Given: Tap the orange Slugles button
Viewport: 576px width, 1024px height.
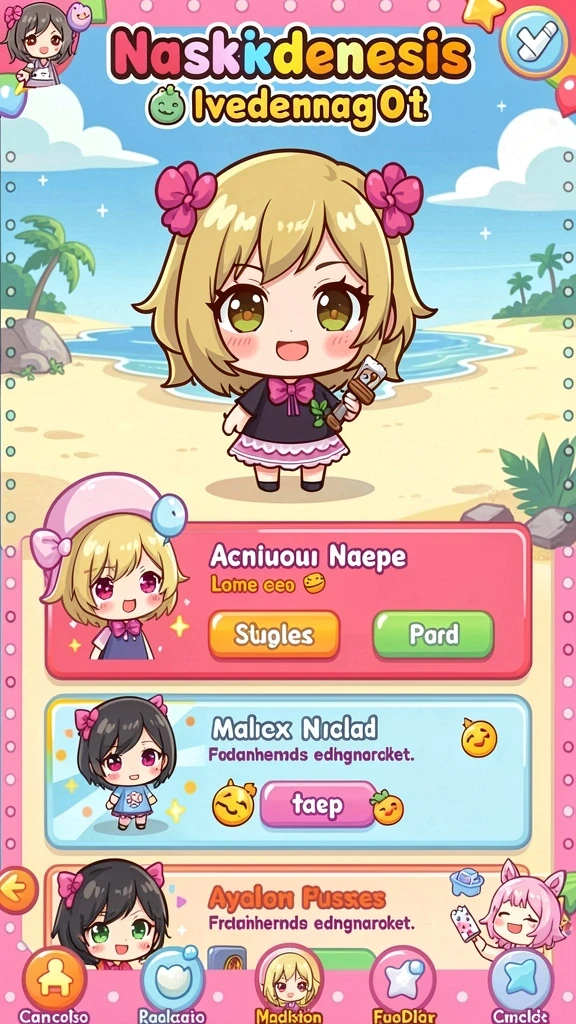Looking at the screenshot, I should pyautogui.click(x=274, y=635).
